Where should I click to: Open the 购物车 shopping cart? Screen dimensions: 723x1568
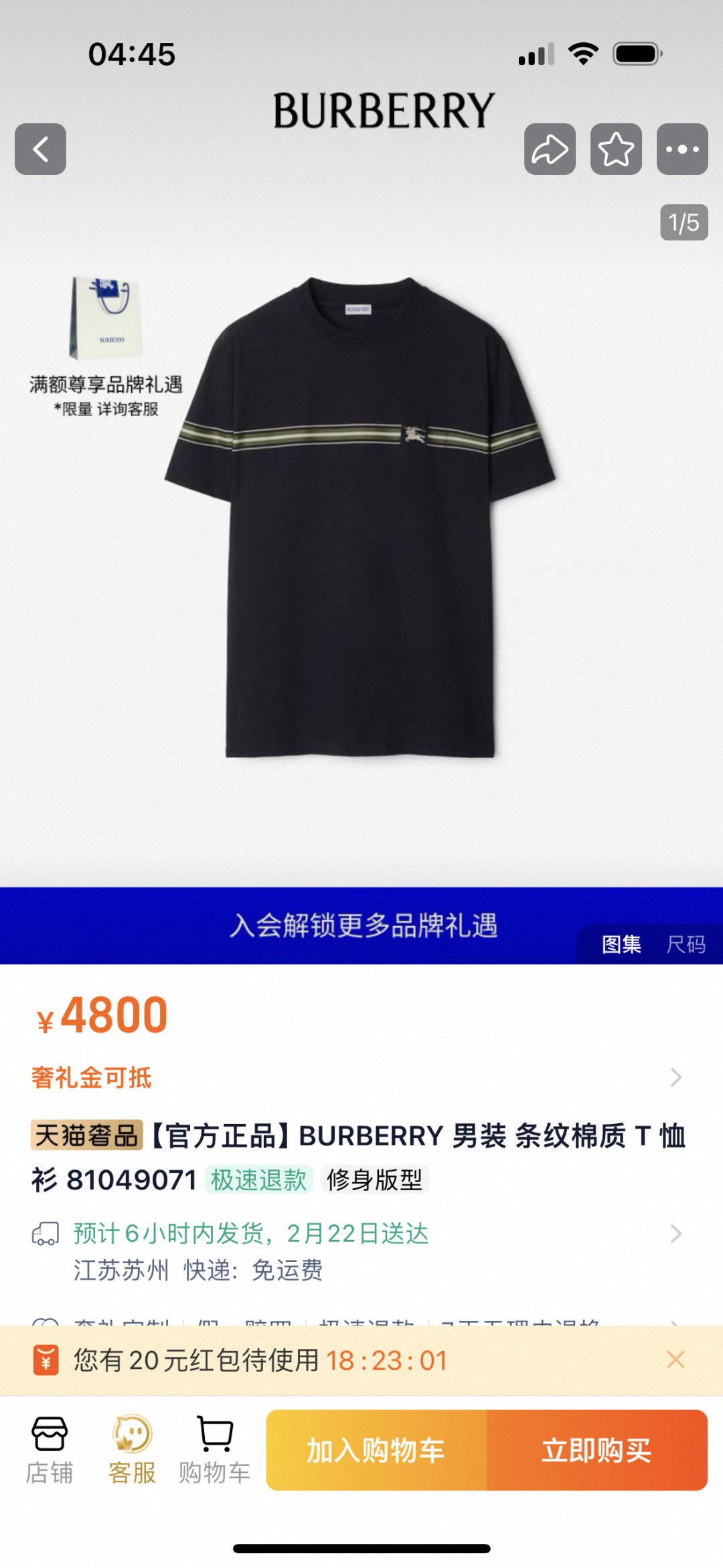coord(215,1449)
